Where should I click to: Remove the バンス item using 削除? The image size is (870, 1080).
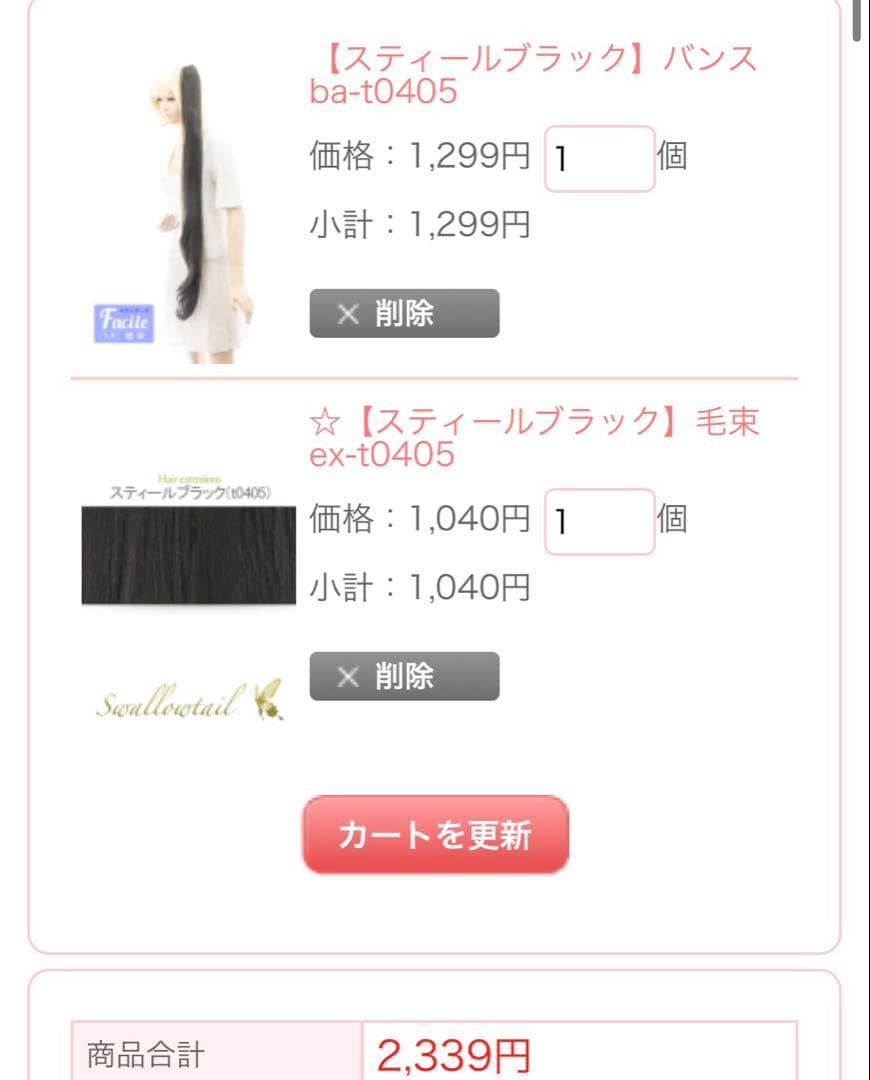pyautogui.click(x=405, y=313)
